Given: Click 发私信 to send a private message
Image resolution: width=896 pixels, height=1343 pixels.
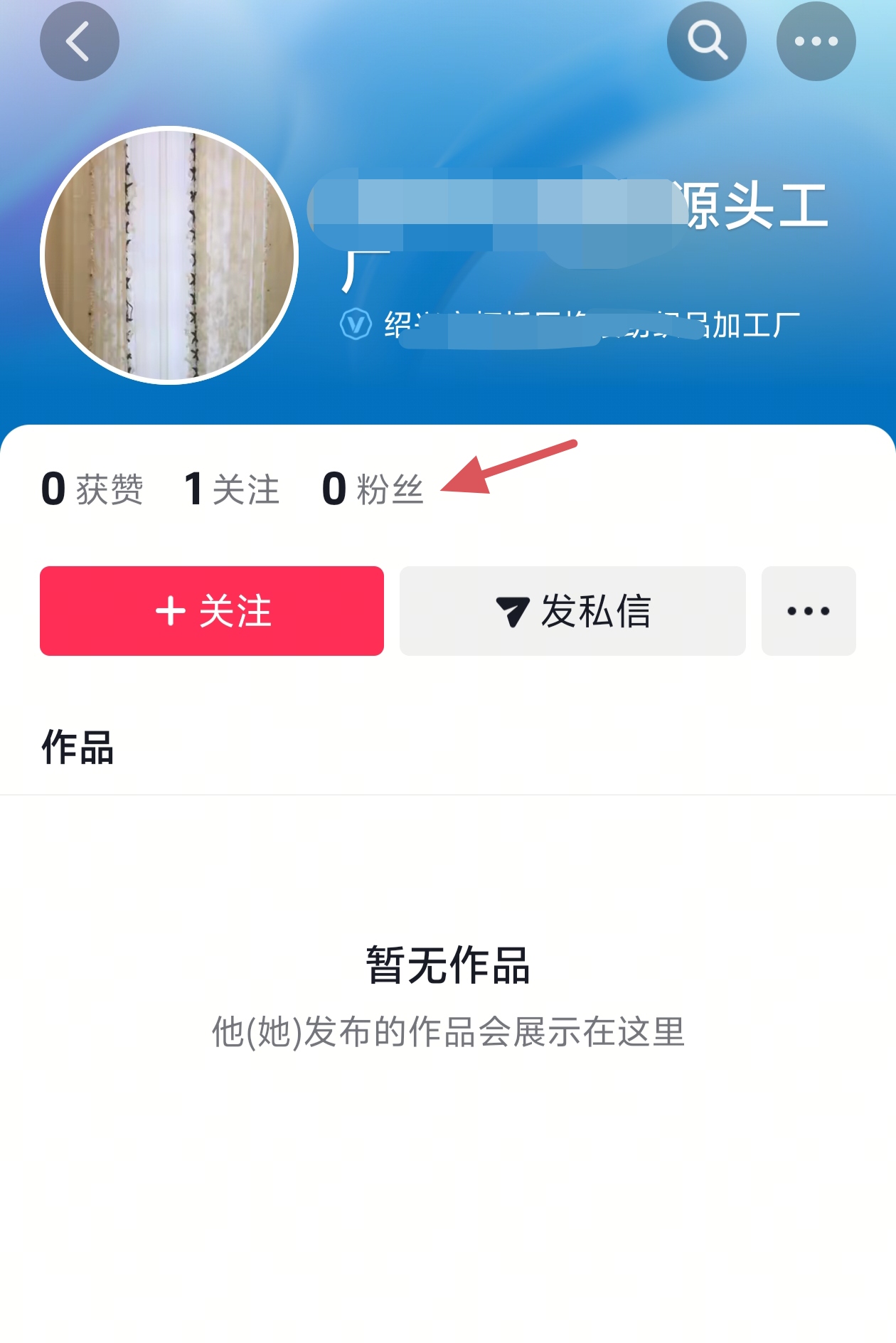Looking at the screenshot, I should pyautogui.click(x=572, y=610).
